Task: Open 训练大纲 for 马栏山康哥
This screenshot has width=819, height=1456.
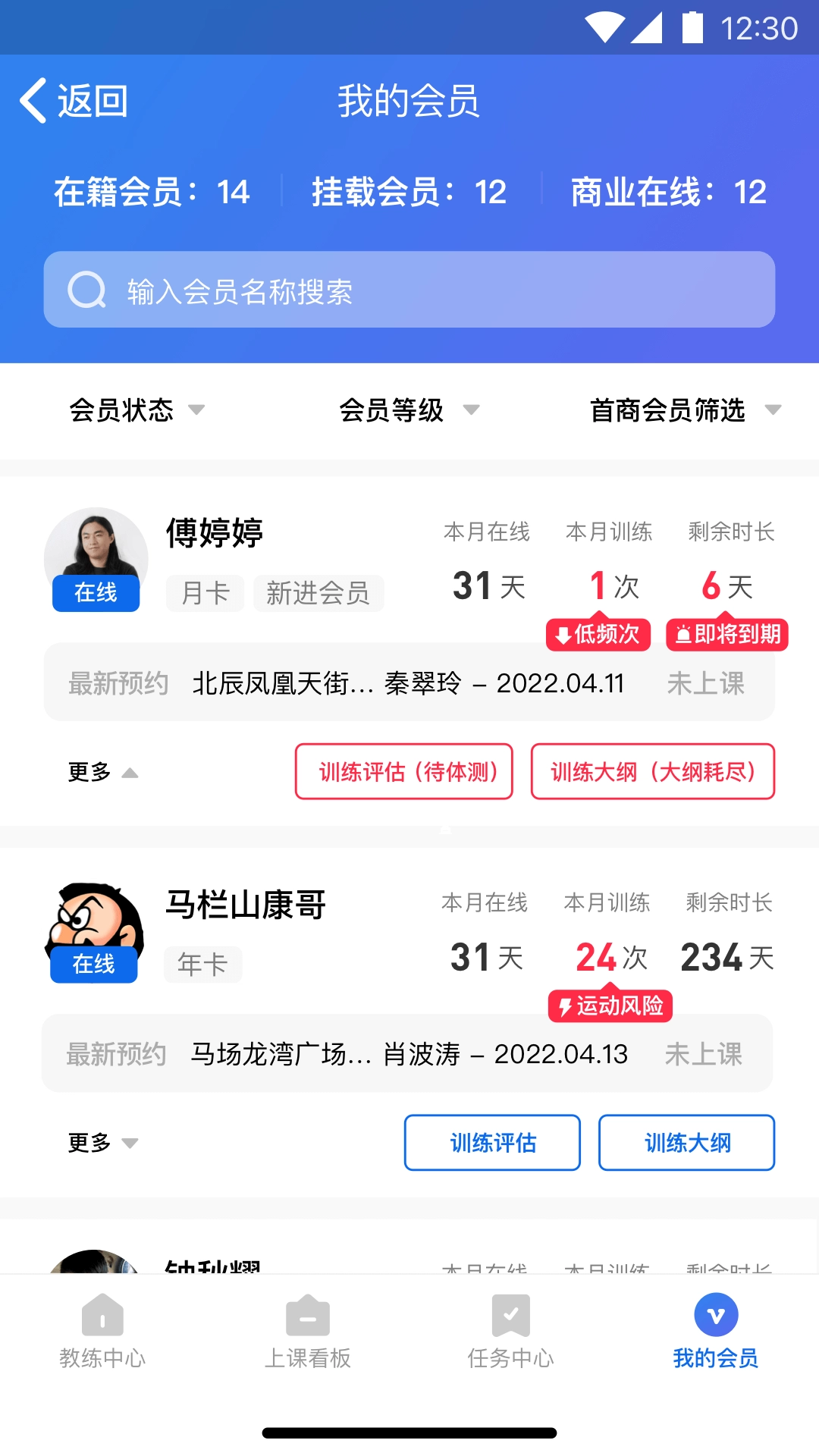Action: 687,1143
